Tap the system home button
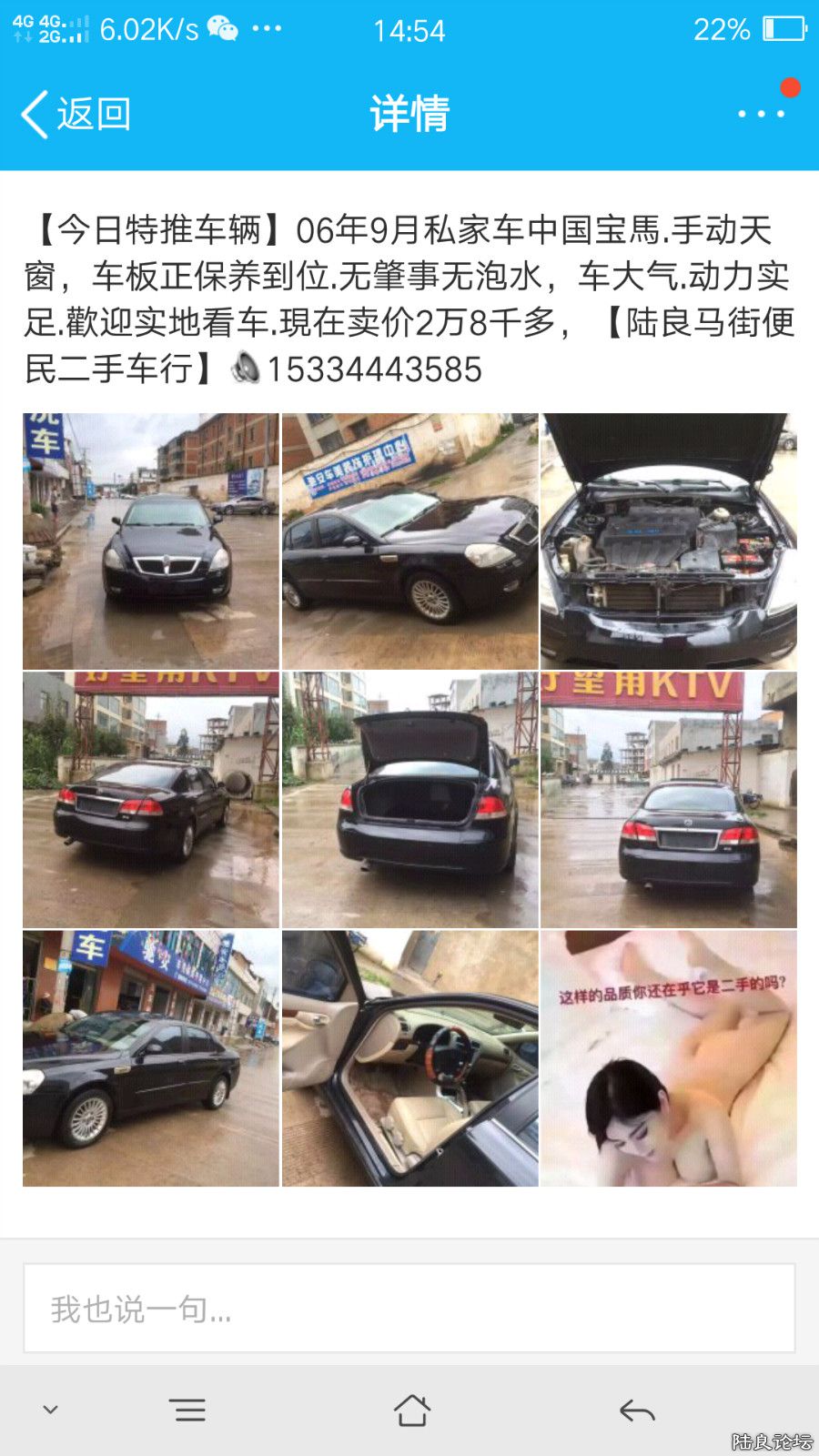Viewport: 819px width, 1456px height. tap(411, 1410)
